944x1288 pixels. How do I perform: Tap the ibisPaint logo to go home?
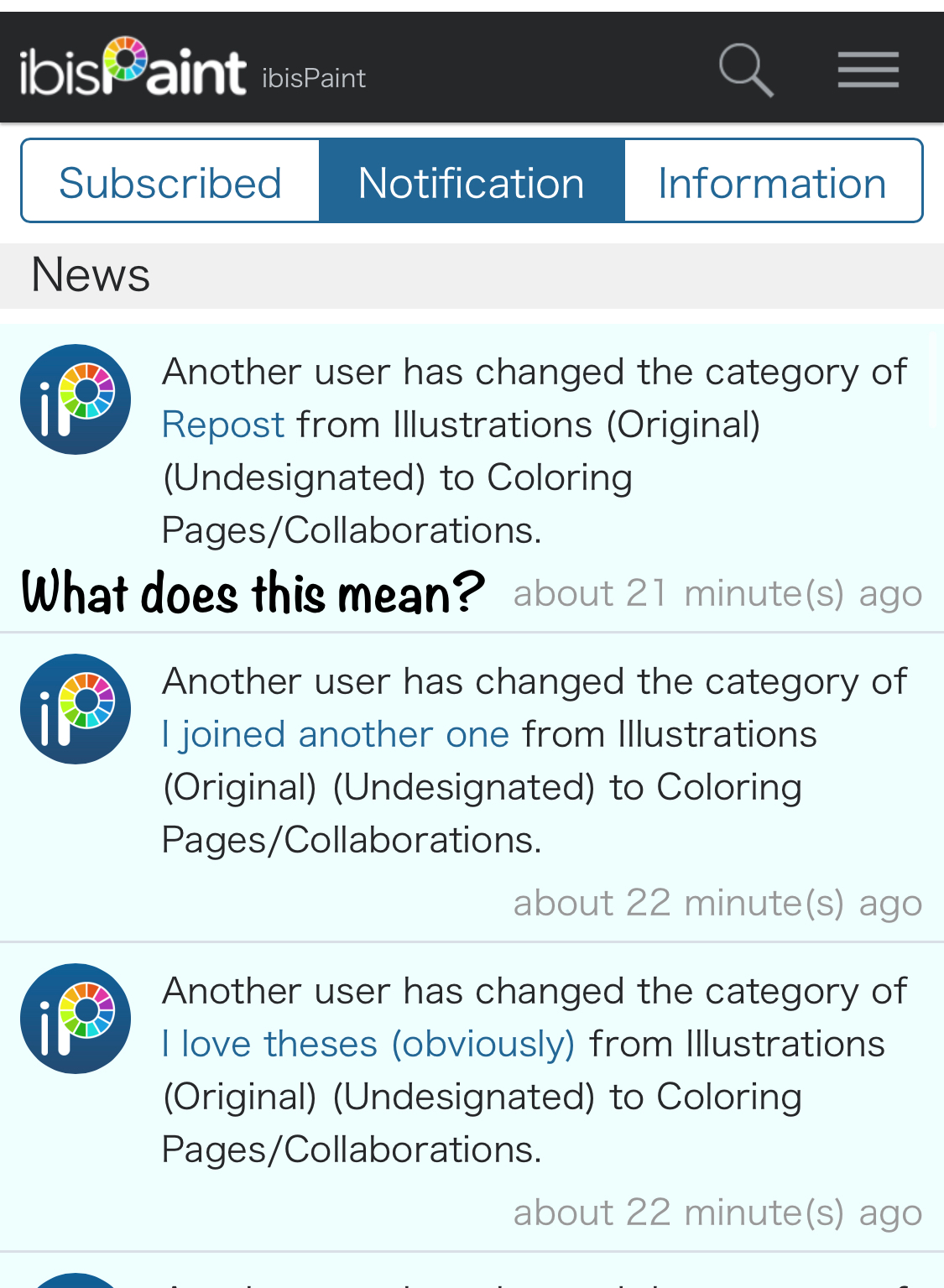133,68
